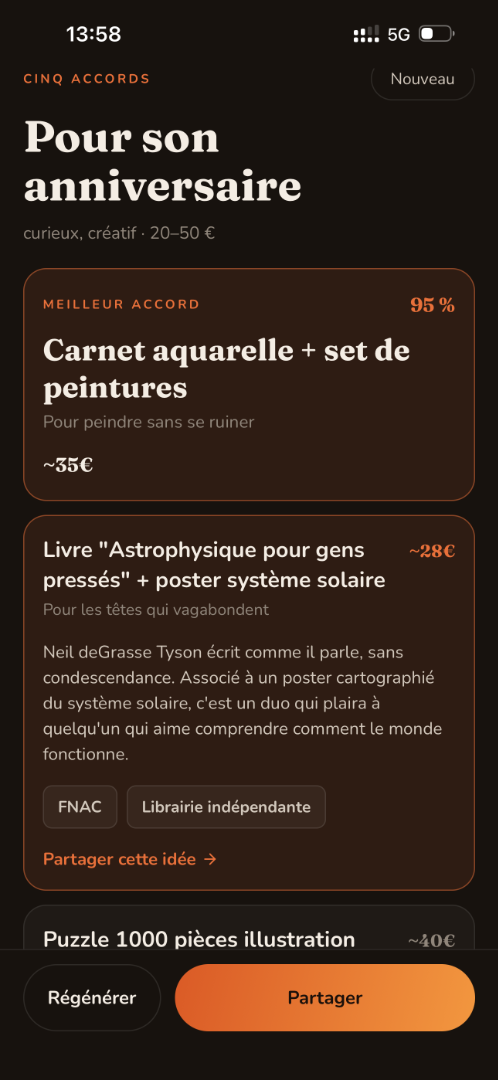Screen dimensions: 498x1080
Task: Select the FNAC store chip
Action: pyautogui.click(x=80, y=807)
